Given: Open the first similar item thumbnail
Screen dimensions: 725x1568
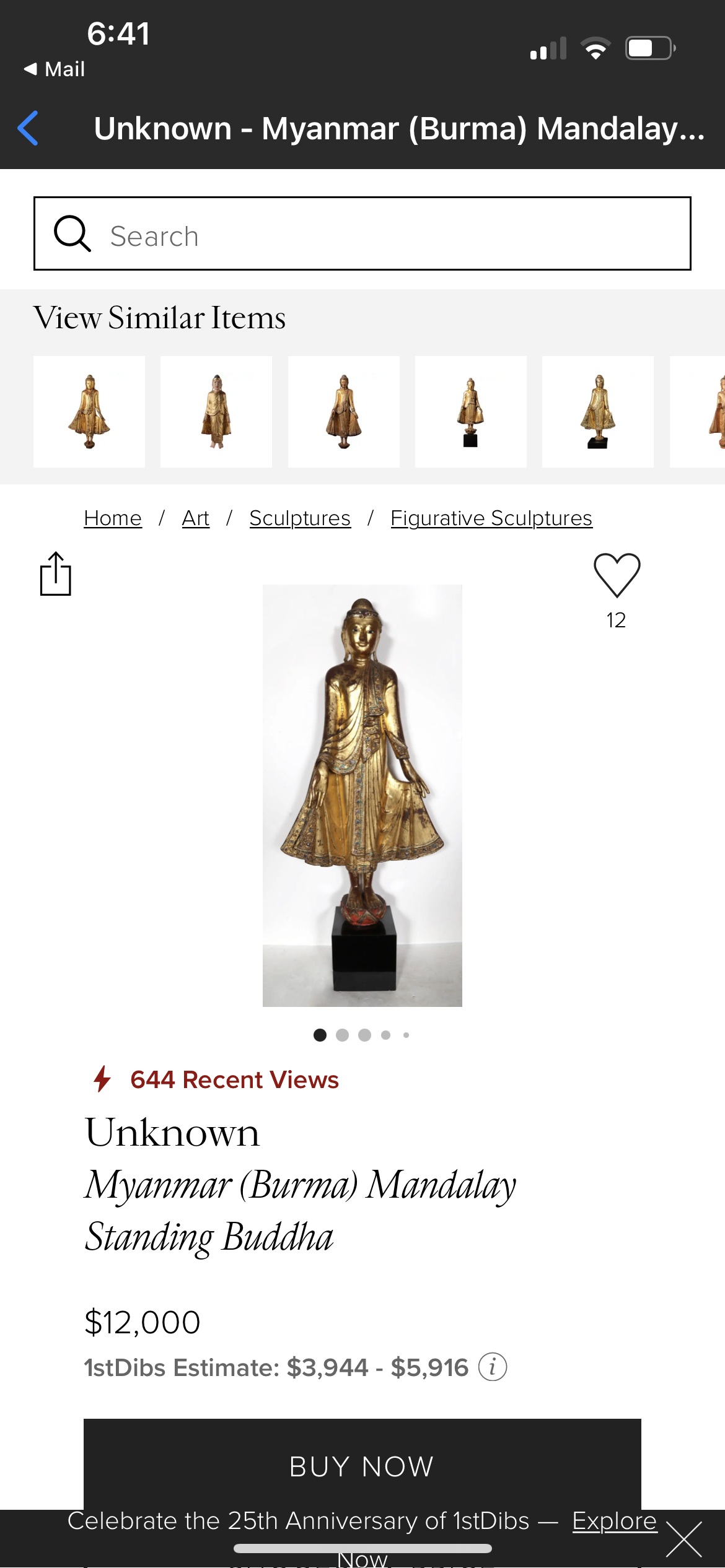Looking at the screenshot, I should click(89, 412).
